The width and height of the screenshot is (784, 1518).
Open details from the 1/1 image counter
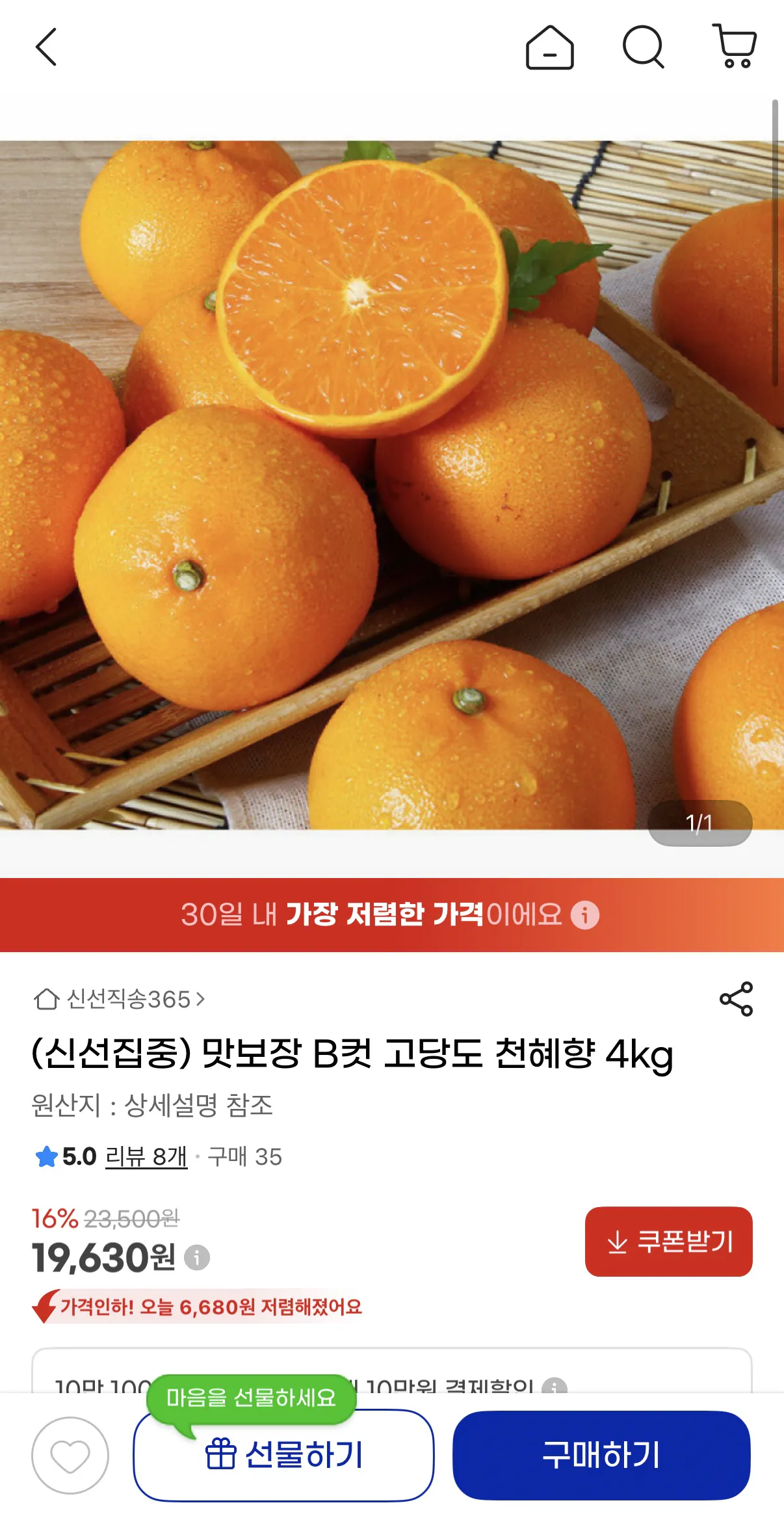699,823
